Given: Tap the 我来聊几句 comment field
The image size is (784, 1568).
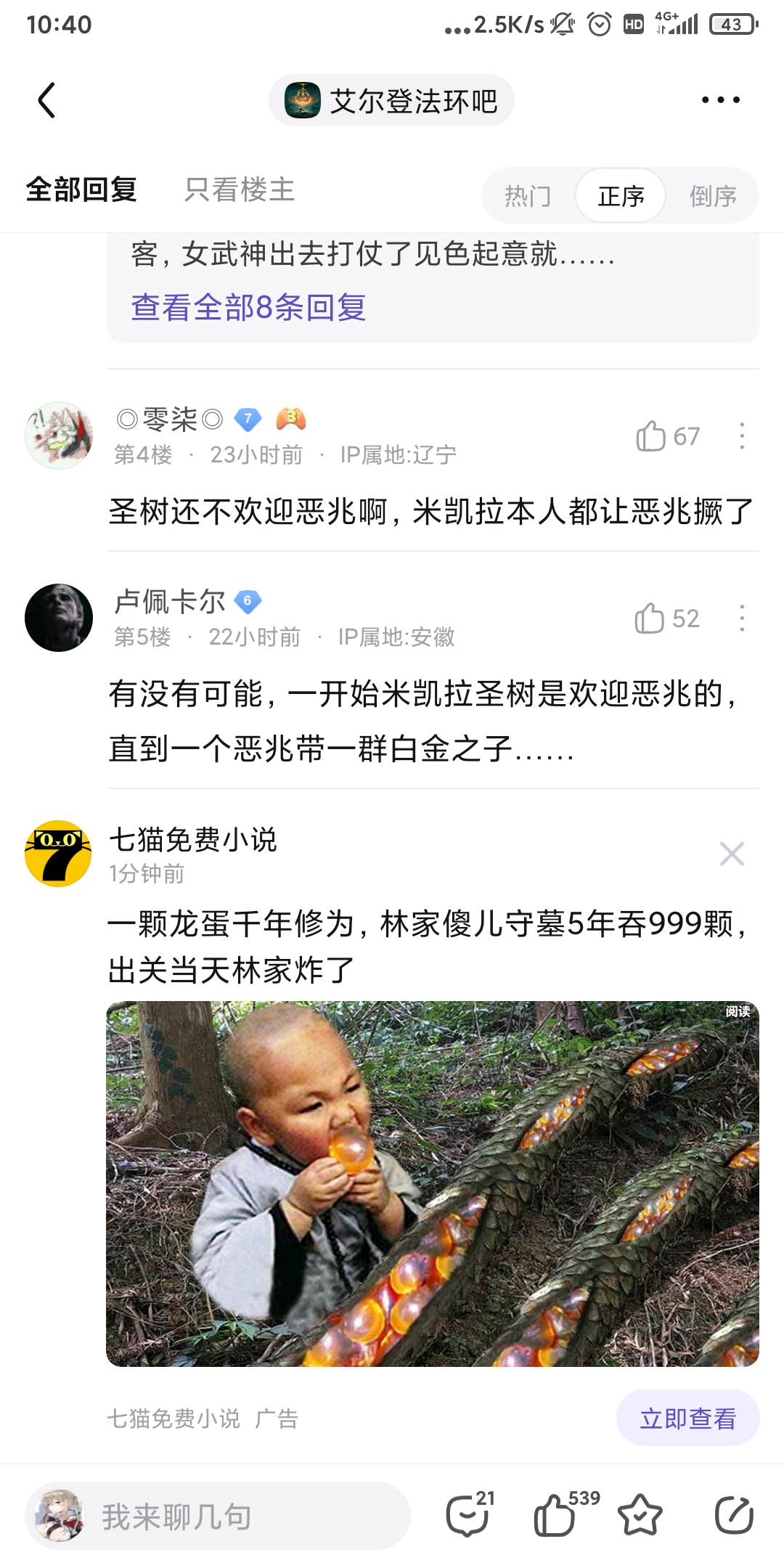Looking at the screenshot, I should click(x=218, y=1516).
